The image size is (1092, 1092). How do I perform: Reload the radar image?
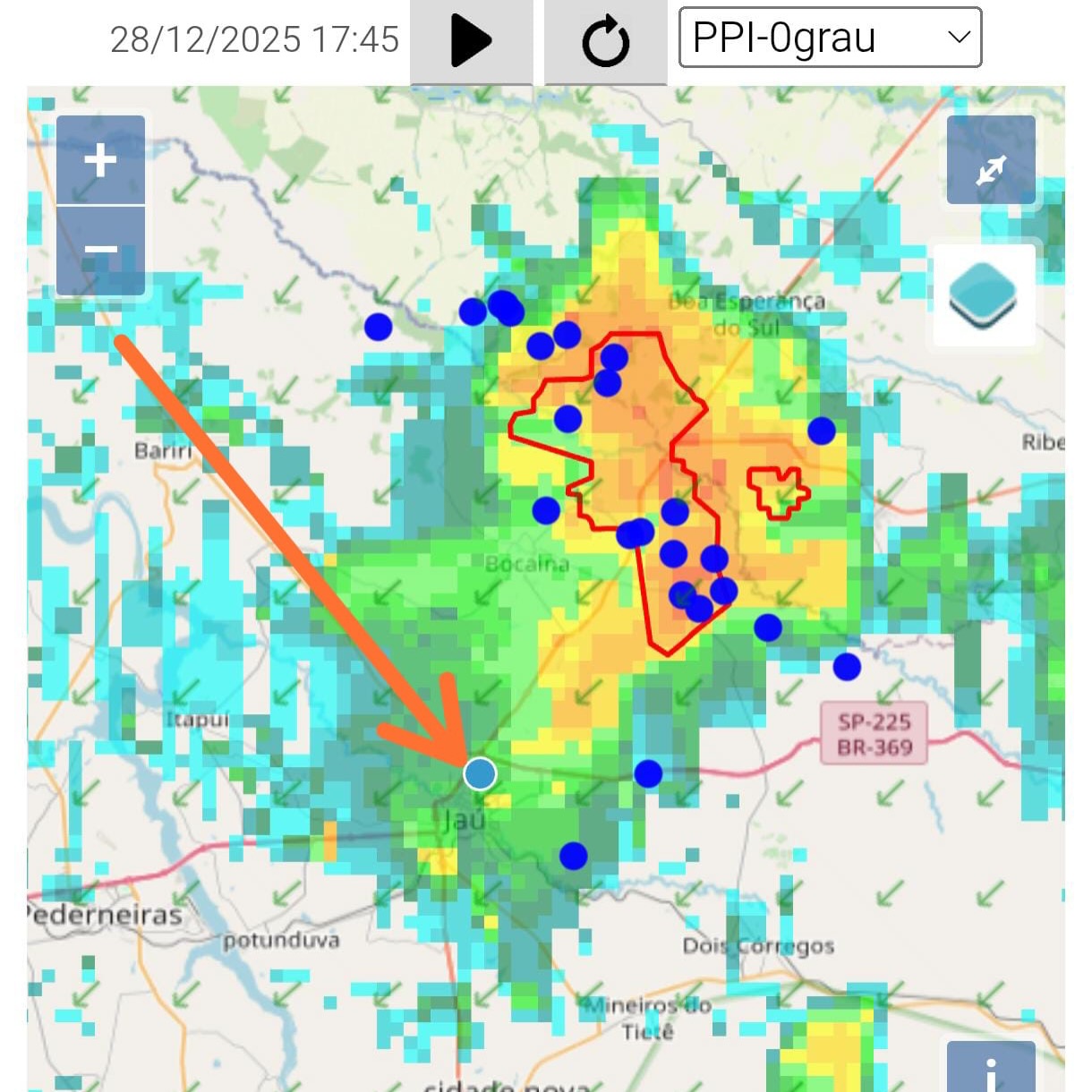(606, 41)
